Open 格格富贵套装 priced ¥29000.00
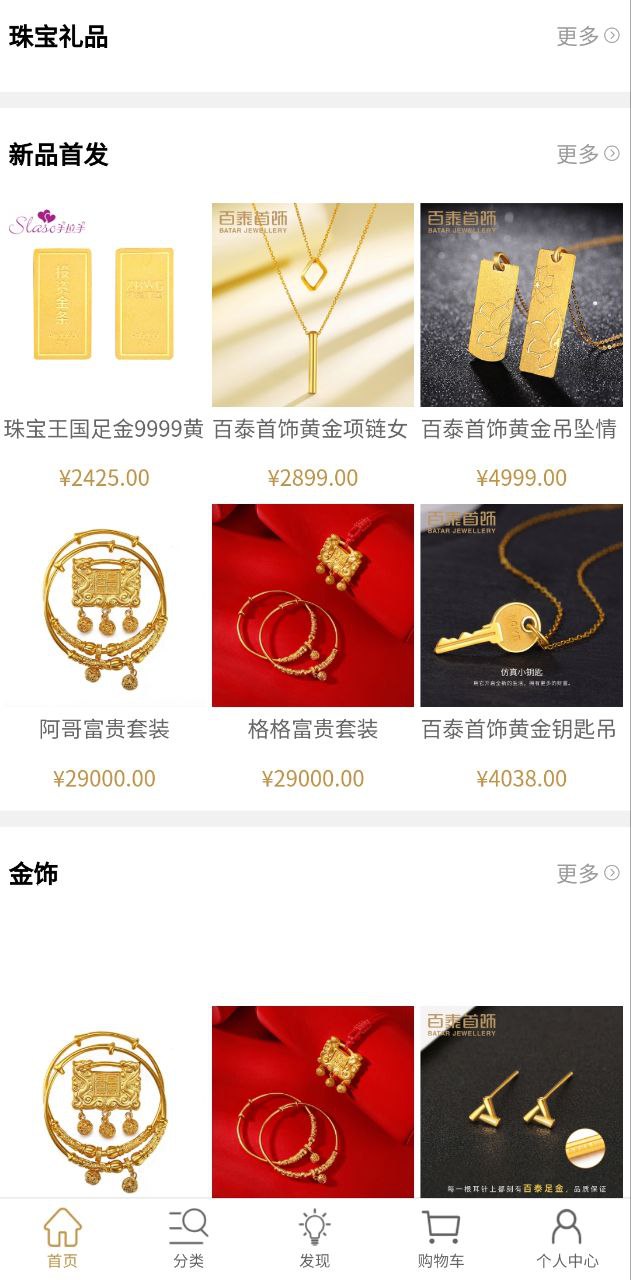631x1280 pixels. (312, 606)
